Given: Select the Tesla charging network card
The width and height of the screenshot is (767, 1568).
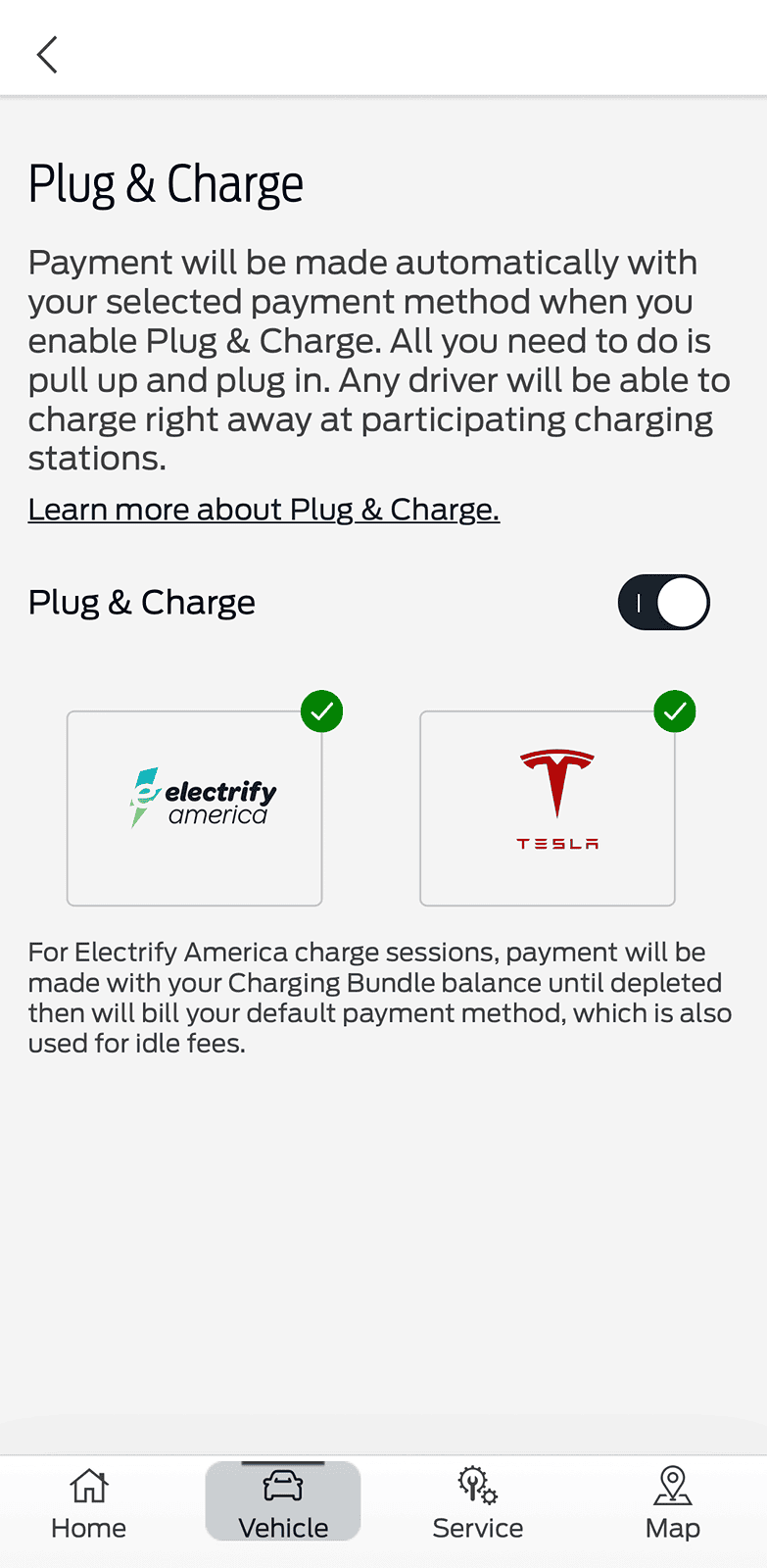Looking at the screenshot, I should click(548, 808).
